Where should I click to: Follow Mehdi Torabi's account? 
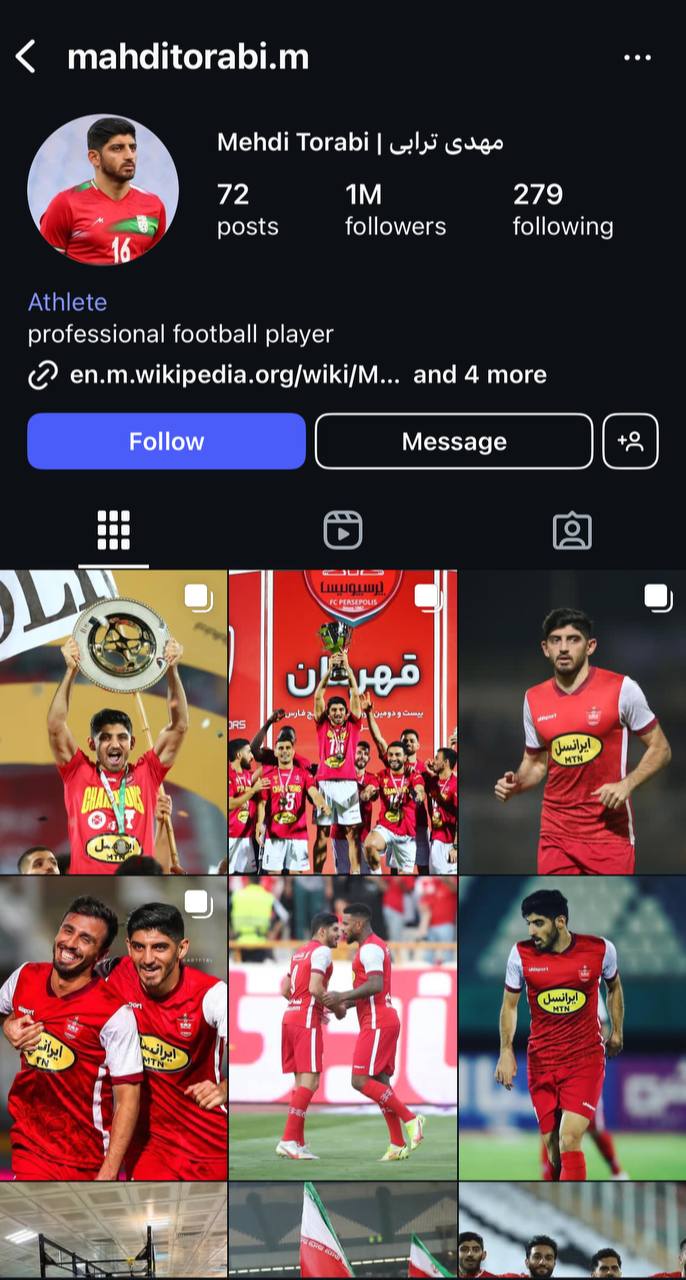point(166,441)
